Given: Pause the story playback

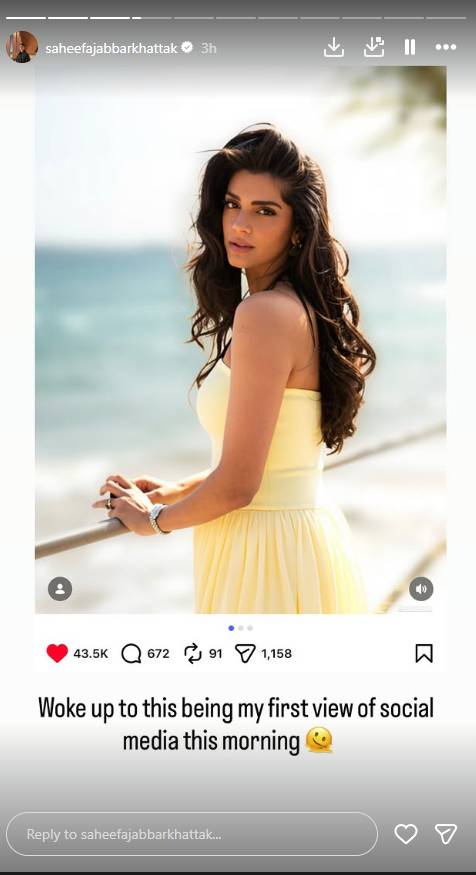Looking at the screenshot, I should click(x=410, y=47).
